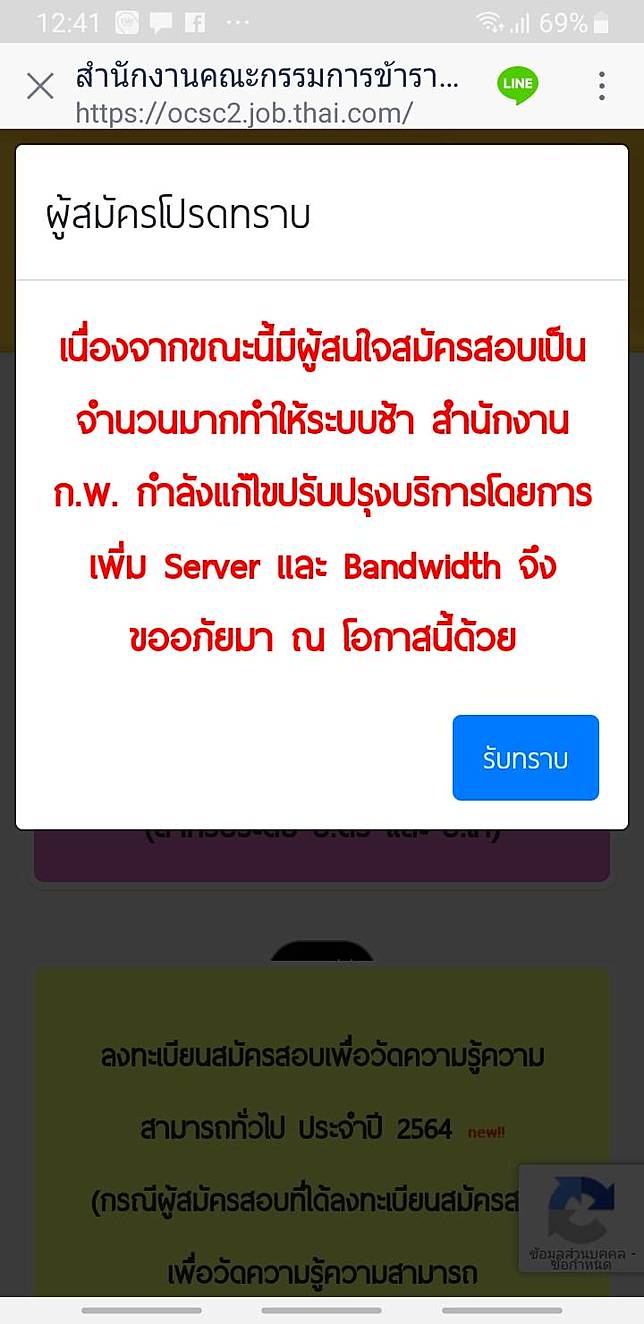
Task: Tap the รับทราบ acknowledge button
Action: (x=525, y=758)
